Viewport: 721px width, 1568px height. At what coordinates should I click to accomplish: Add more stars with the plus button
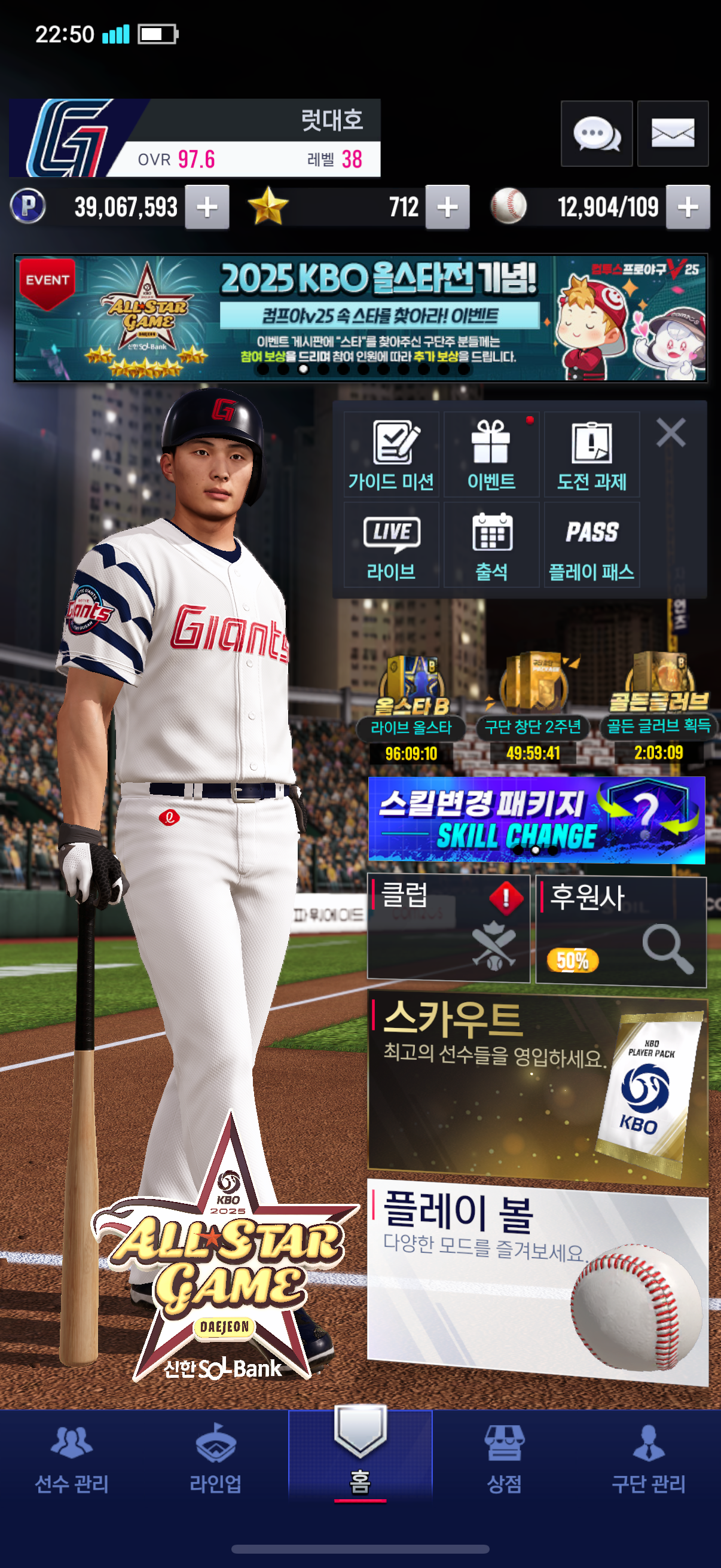click(447, 207)
